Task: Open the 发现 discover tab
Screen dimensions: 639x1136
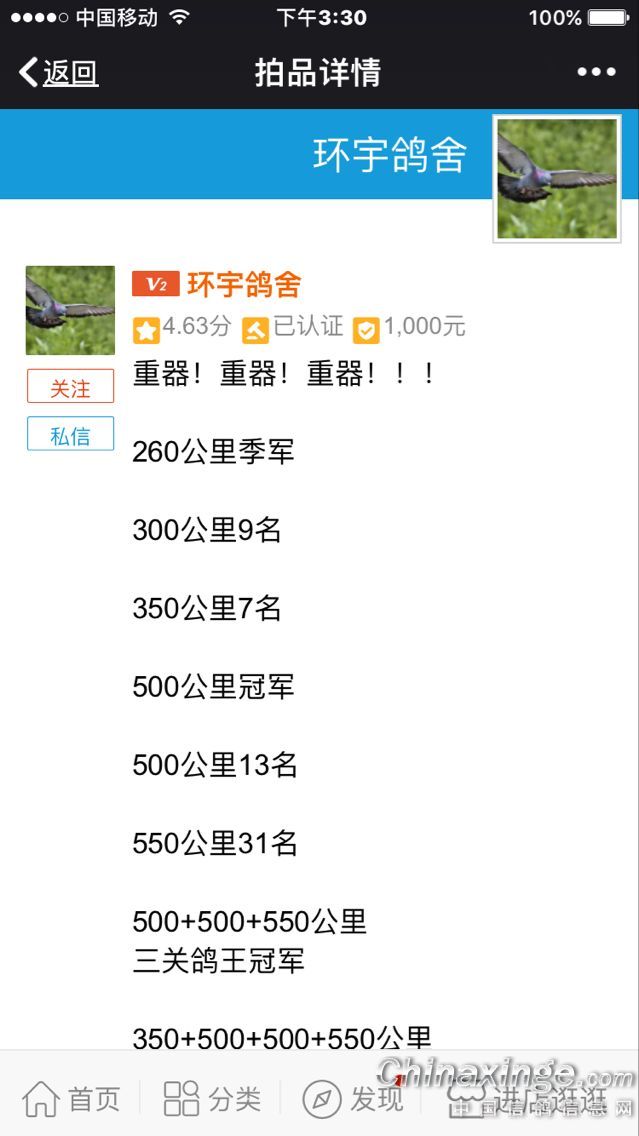Action: 353,1098
